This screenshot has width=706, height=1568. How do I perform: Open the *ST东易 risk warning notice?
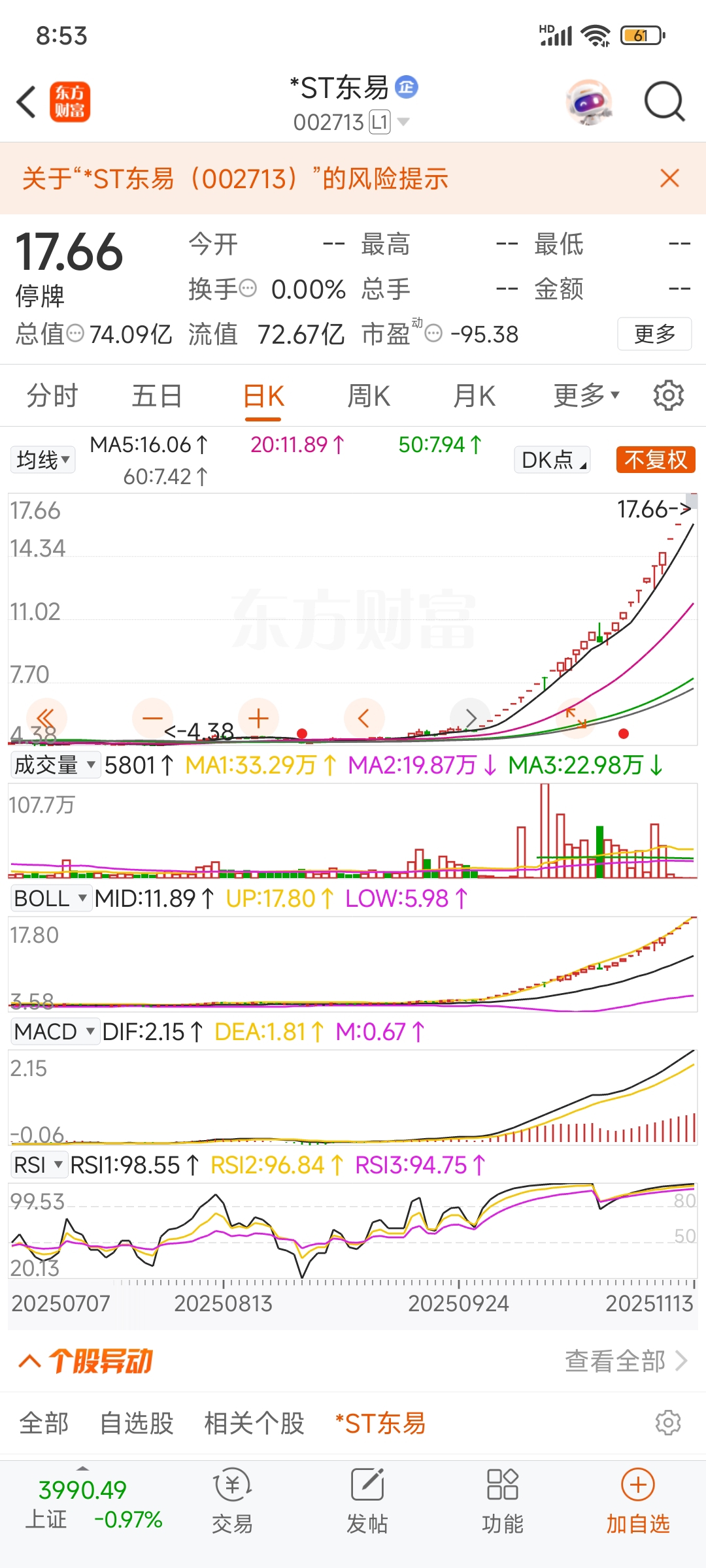pos(235,178)
